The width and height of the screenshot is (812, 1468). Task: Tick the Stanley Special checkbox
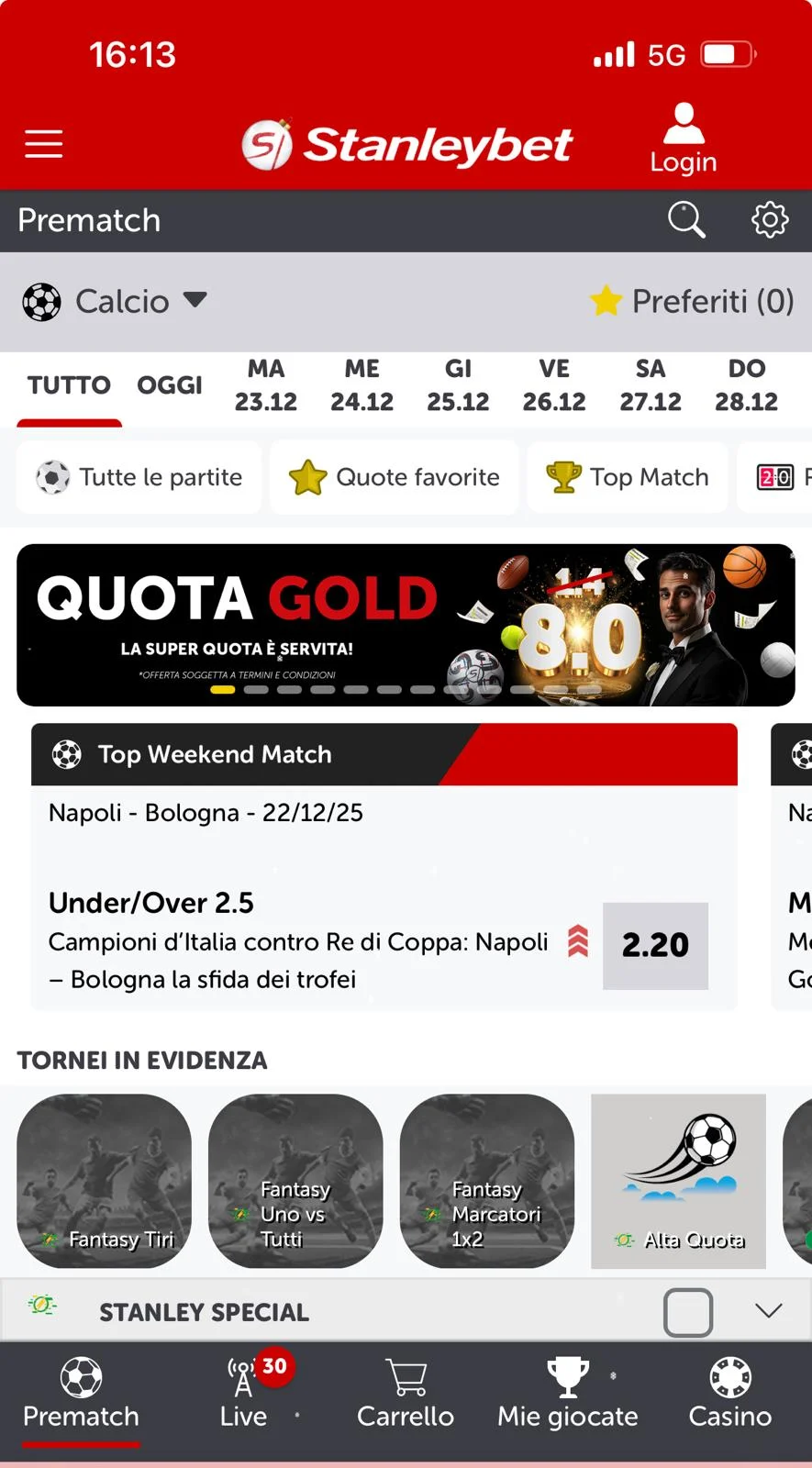point(688,1312)
